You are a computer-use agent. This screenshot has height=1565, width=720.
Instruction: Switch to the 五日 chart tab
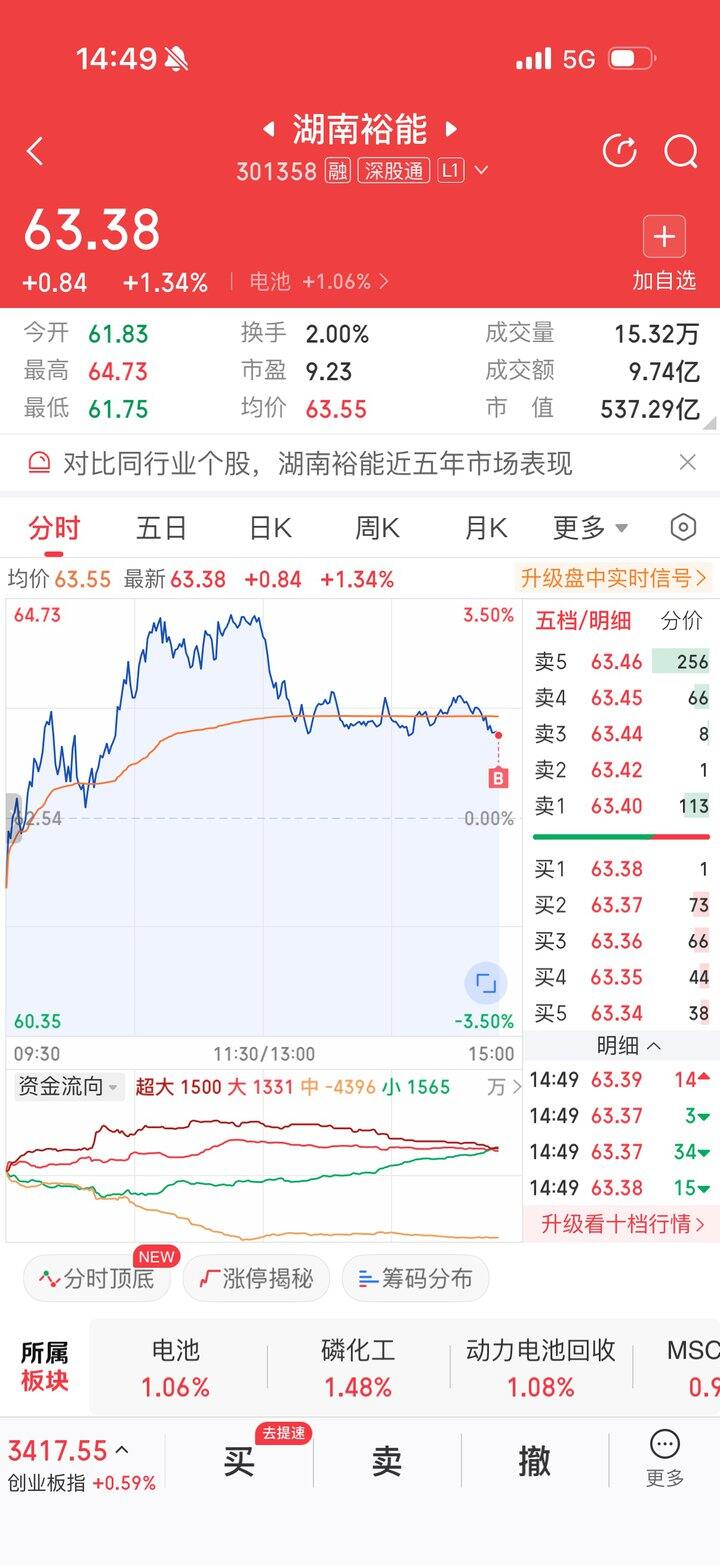click(162, 527)
